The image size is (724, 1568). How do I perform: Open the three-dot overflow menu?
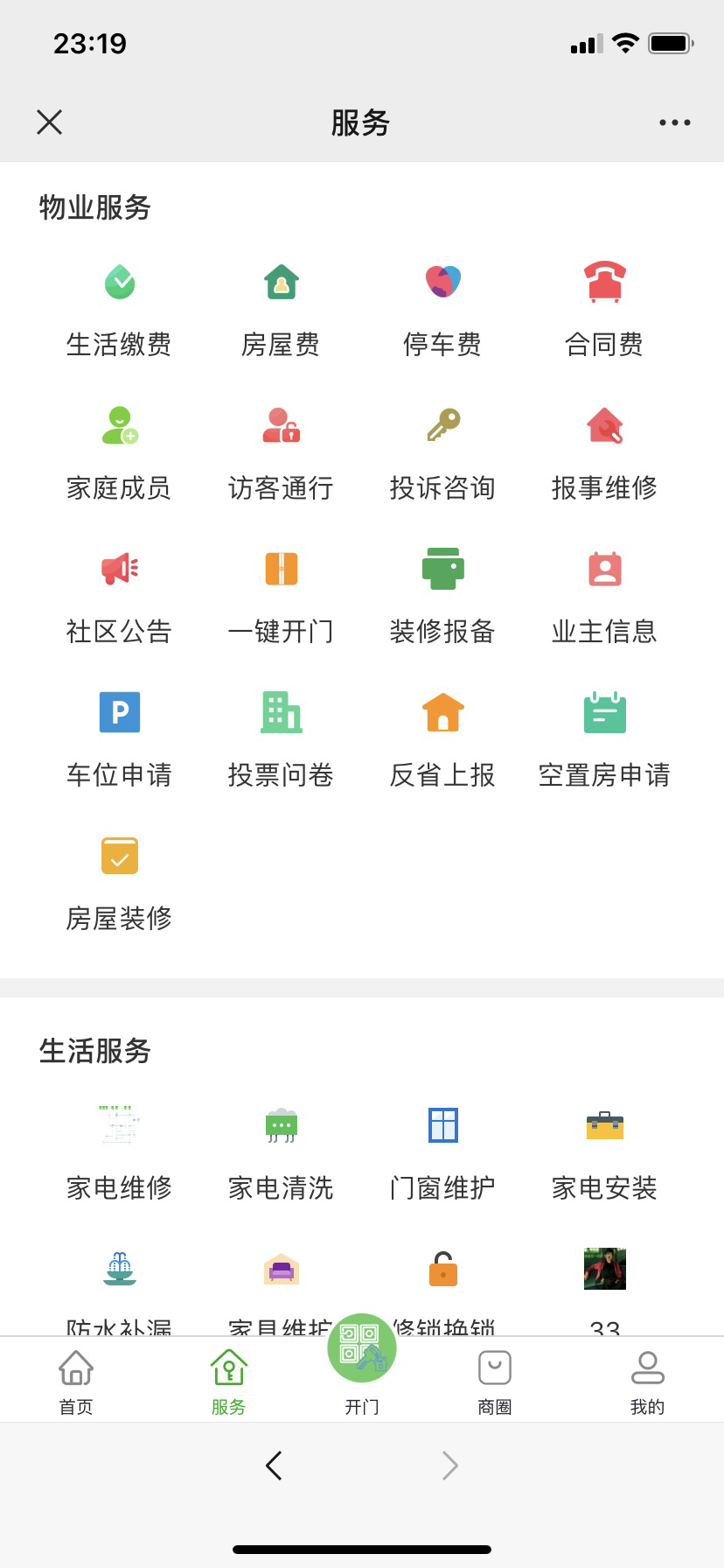[x=674, y=122]
